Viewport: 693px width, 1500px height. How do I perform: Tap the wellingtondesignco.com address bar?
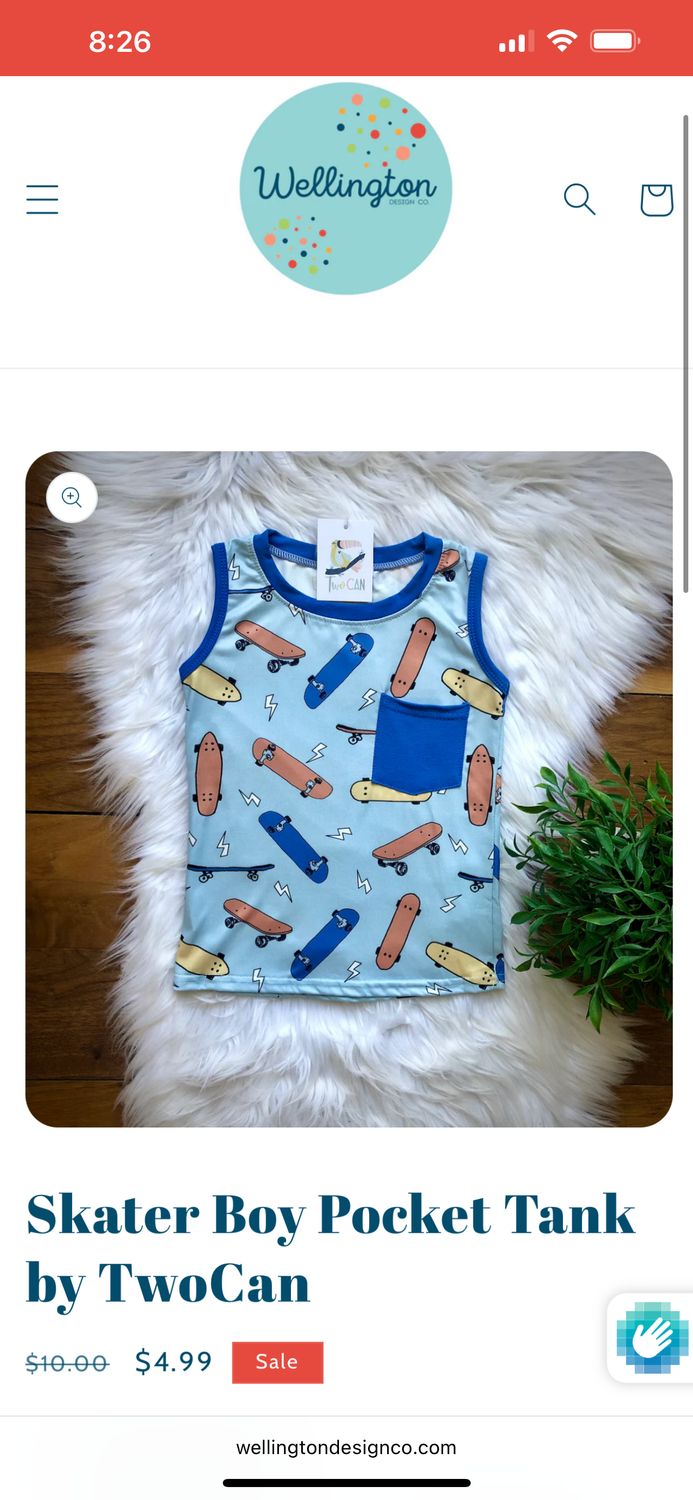point(346,1447)
